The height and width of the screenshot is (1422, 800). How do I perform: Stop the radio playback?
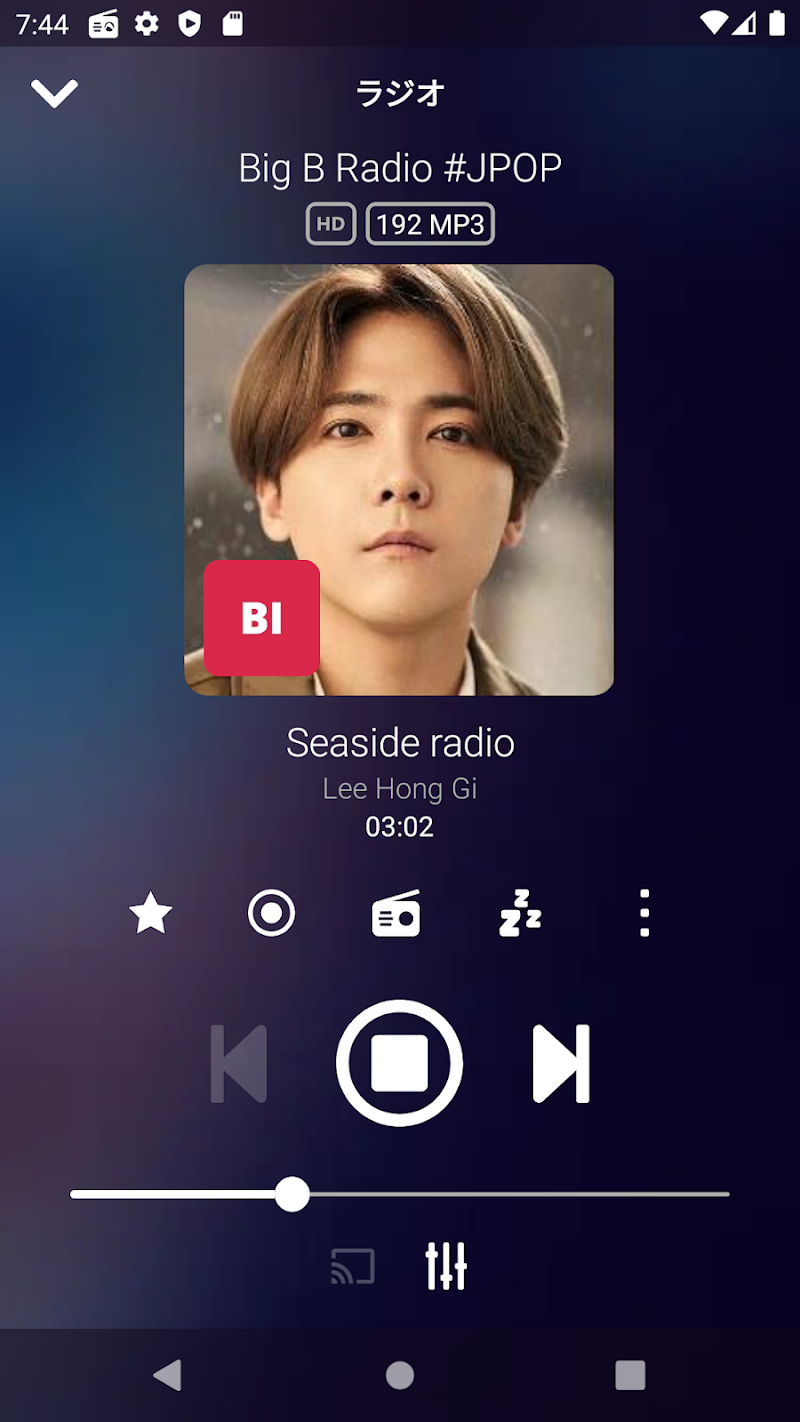point(399,1063)
